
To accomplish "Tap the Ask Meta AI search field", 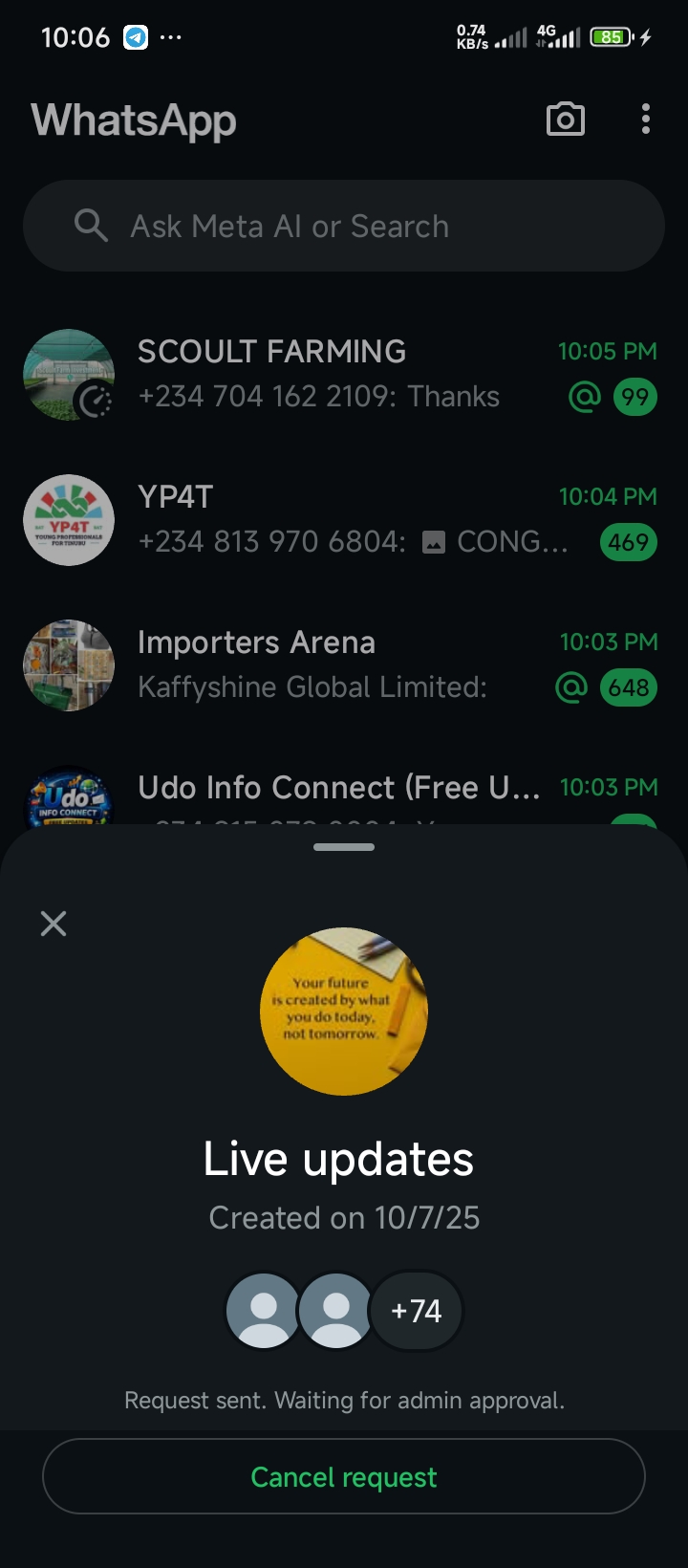I will pyautogui.click(x=344, y=227).
